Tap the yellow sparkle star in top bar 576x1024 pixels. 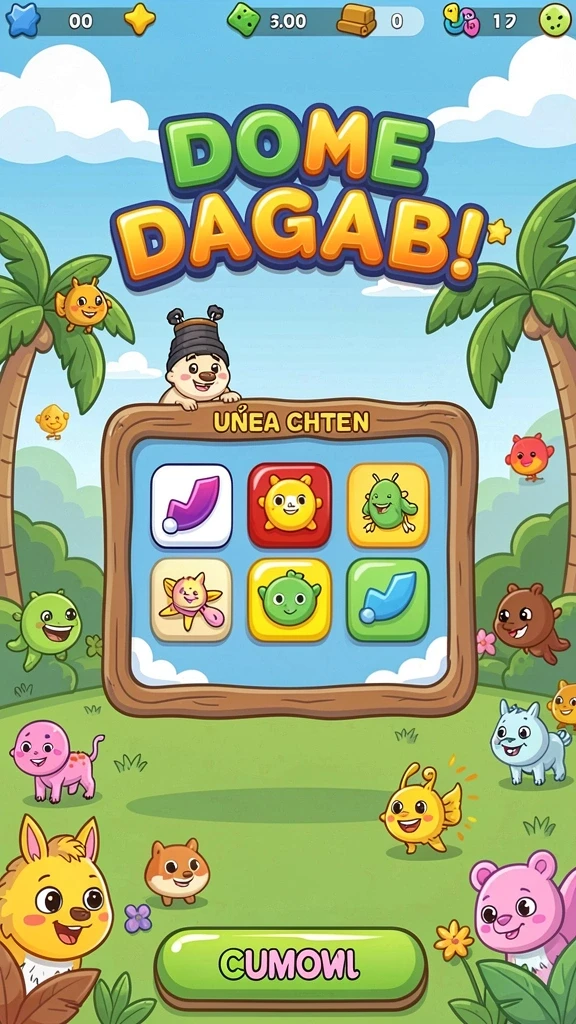coord(140,20)
